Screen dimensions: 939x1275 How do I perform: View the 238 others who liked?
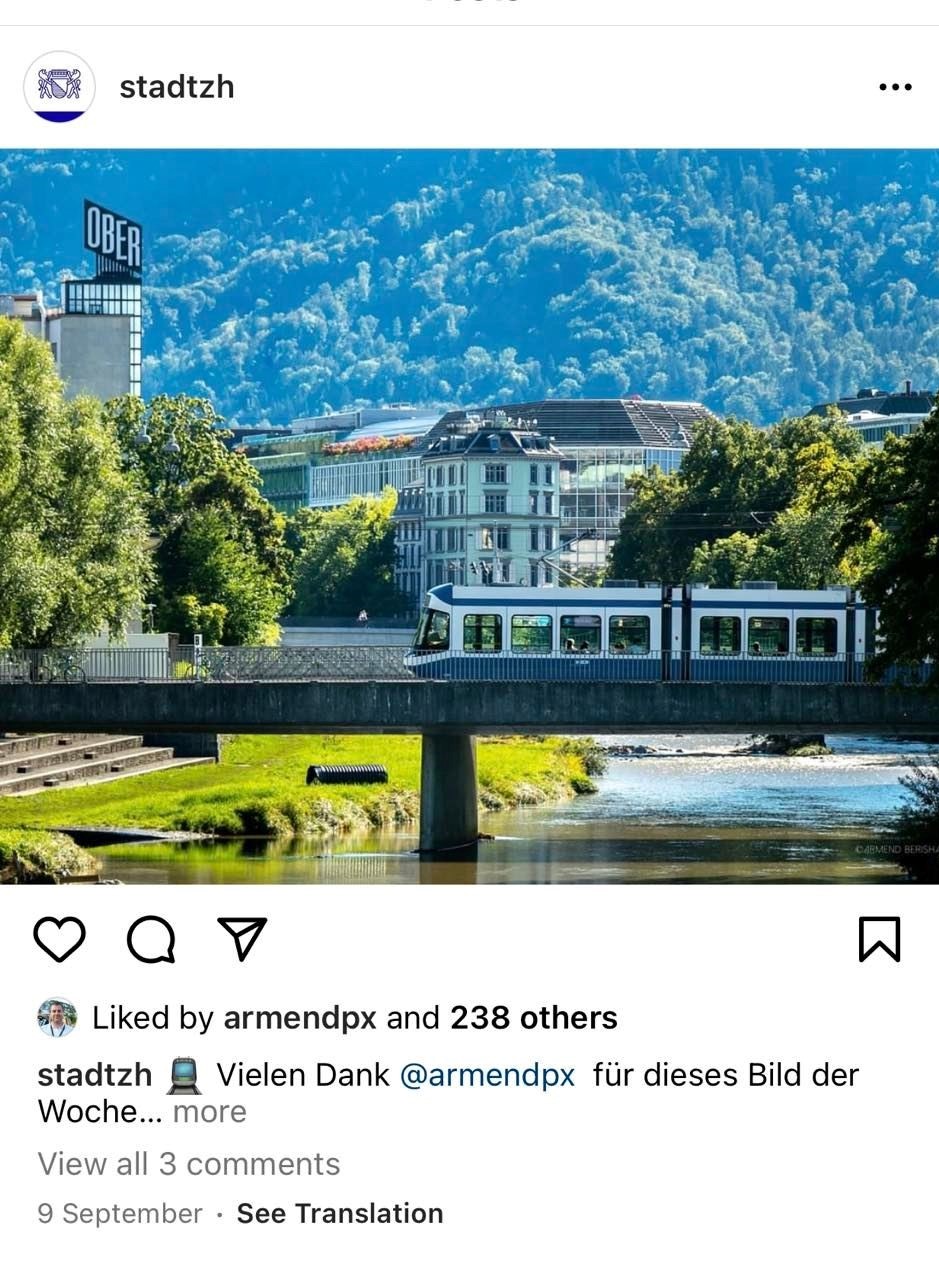click(533, 1018)
